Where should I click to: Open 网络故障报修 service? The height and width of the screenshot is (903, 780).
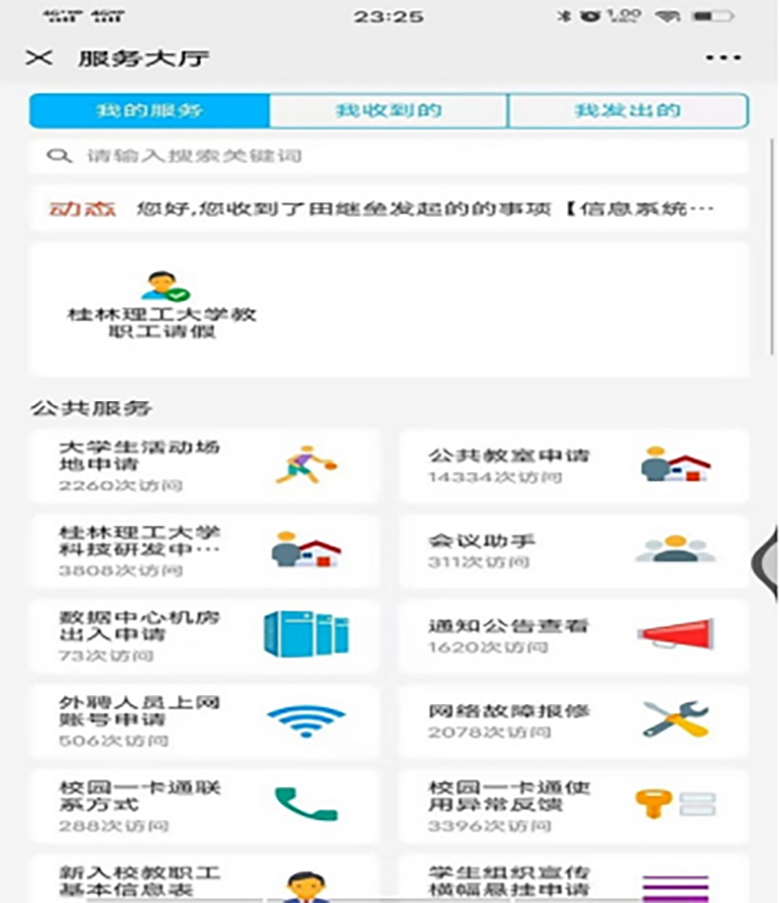pyautogui.click(x=573, y=721)
